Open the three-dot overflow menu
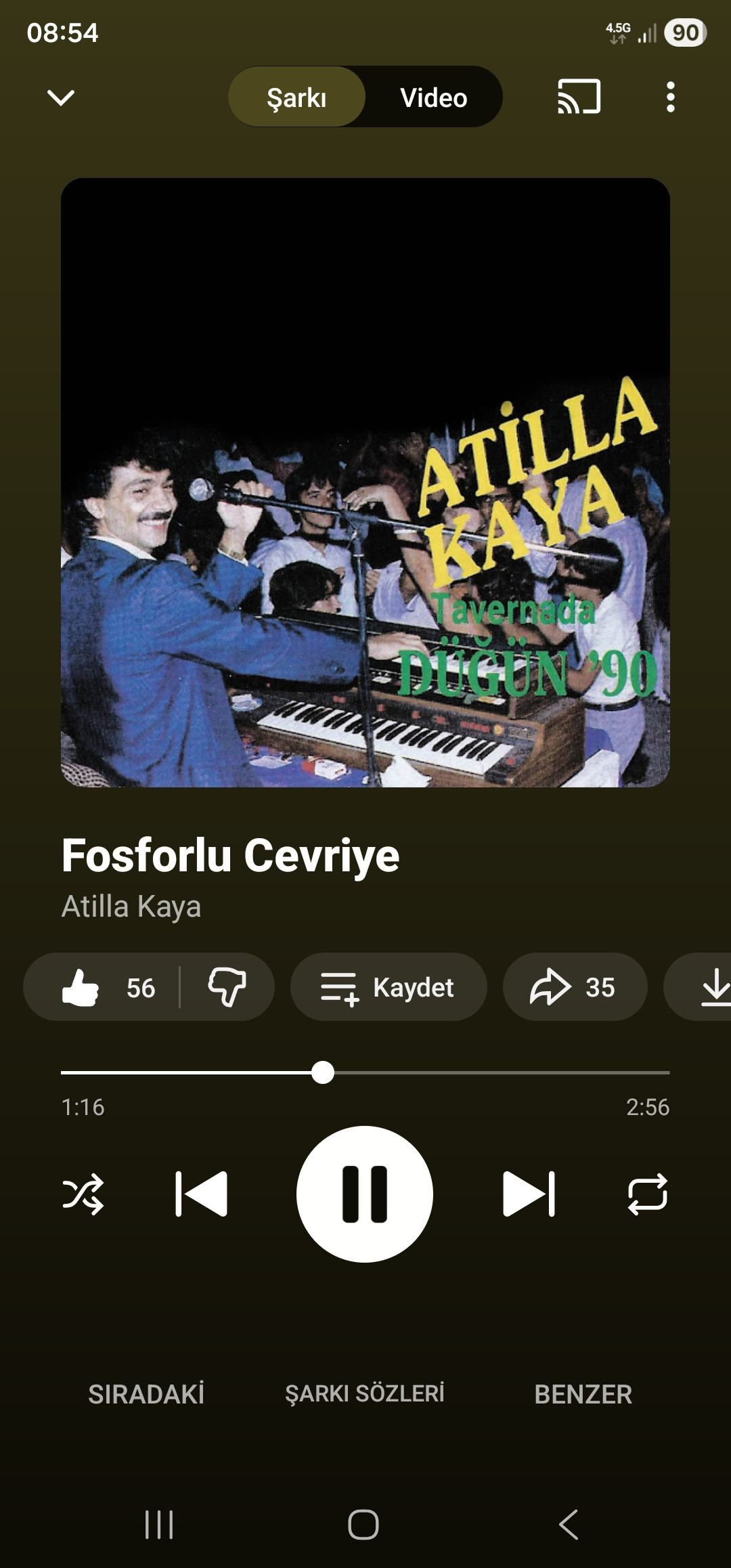The height and width of the screenshot is (1568, 731). click(x=670, y=97)
